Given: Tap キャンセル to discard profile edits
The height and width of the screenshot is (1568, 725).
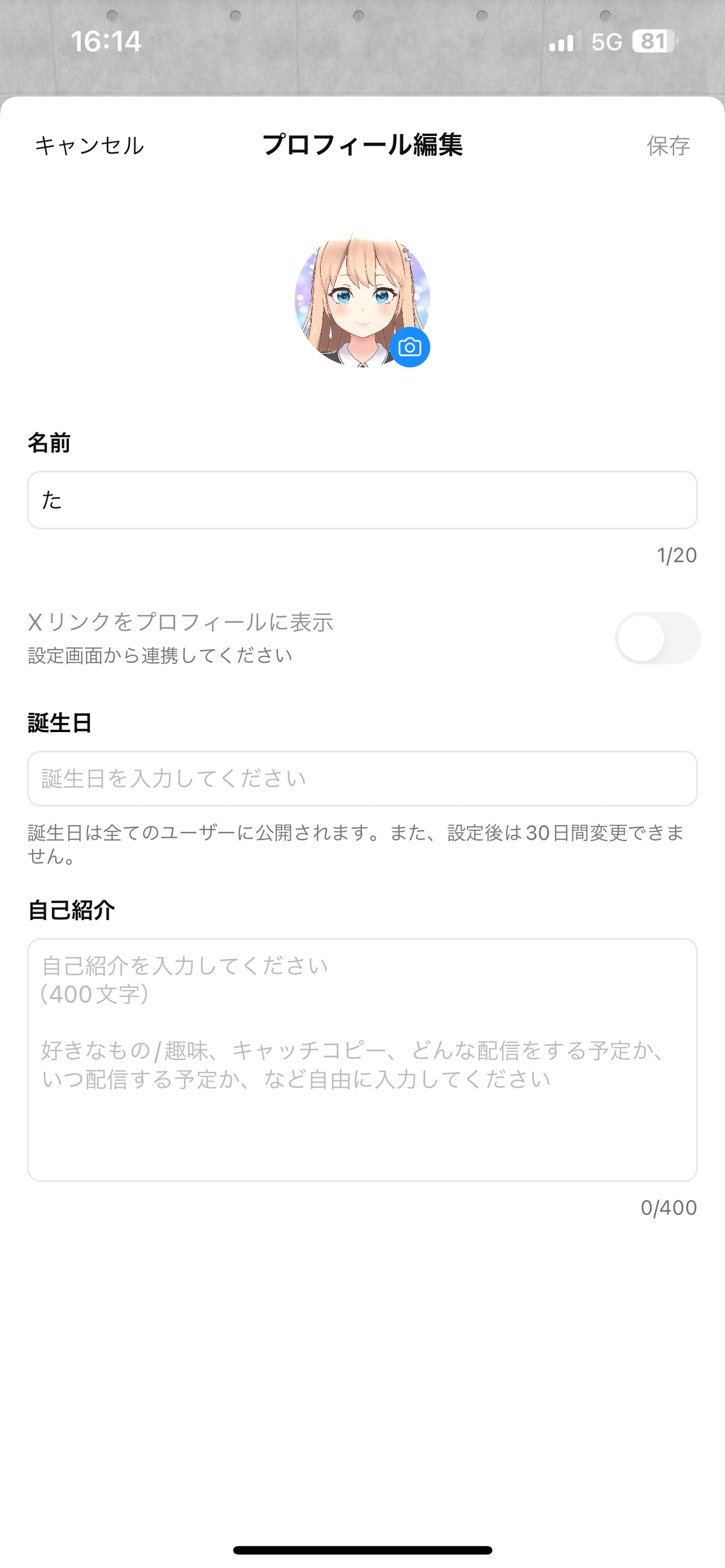Looking at the screenshot, I should coord(89,146).
